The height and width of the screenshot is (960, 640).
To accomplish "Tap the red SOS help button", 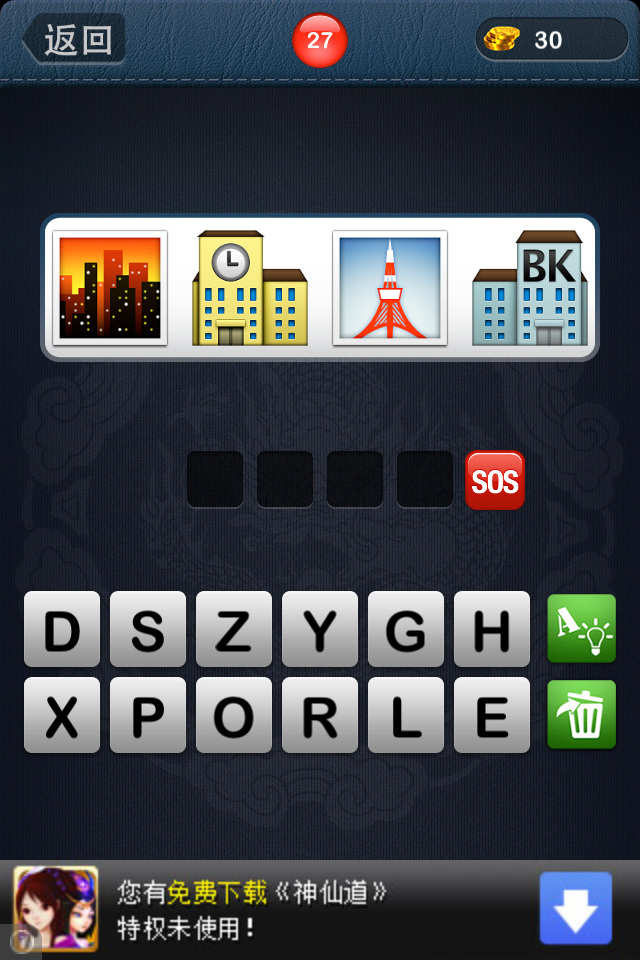I will 495,480.
